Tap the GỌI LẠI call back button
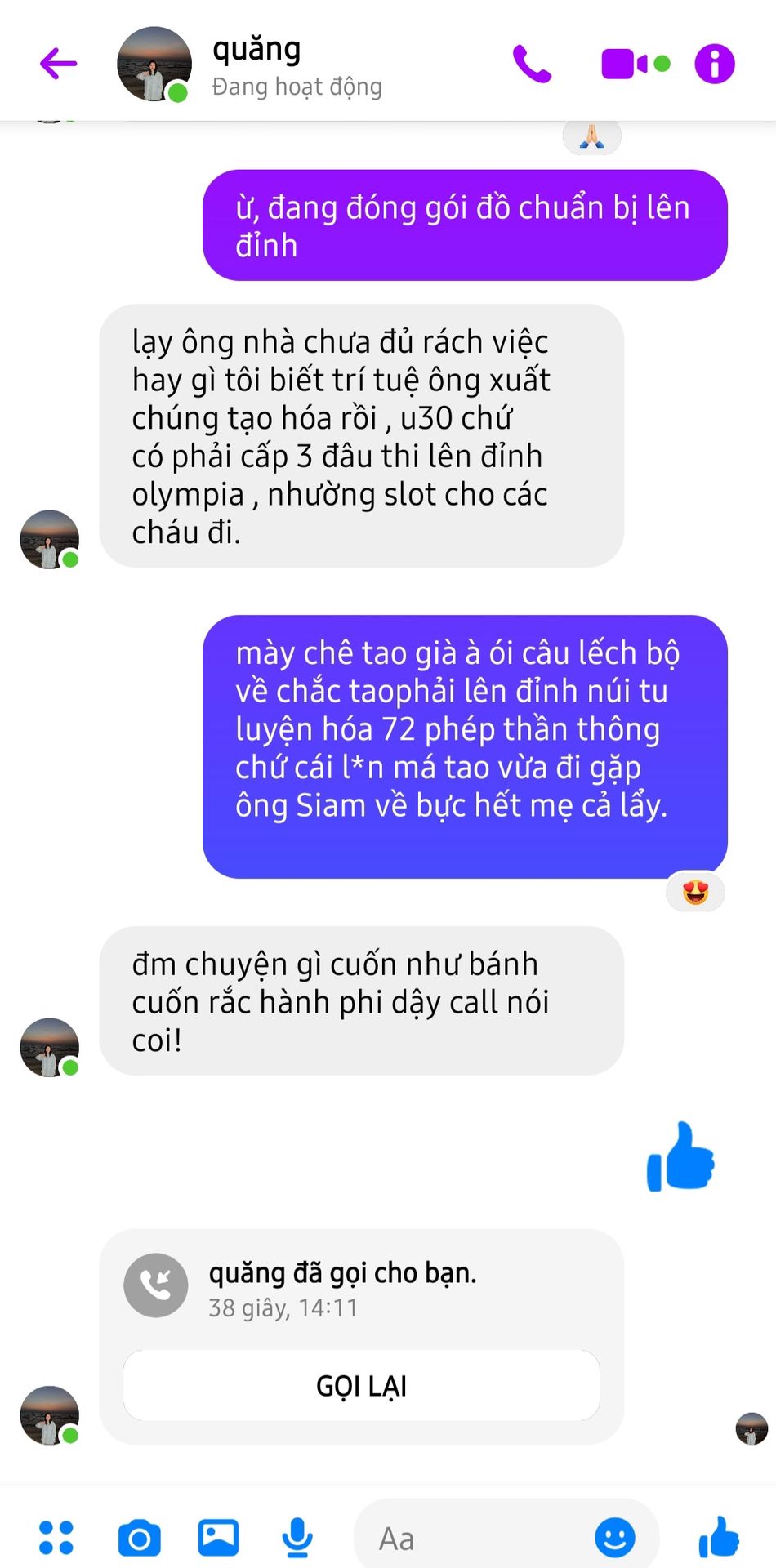 pyautogui.click(x=361, y=1386)
